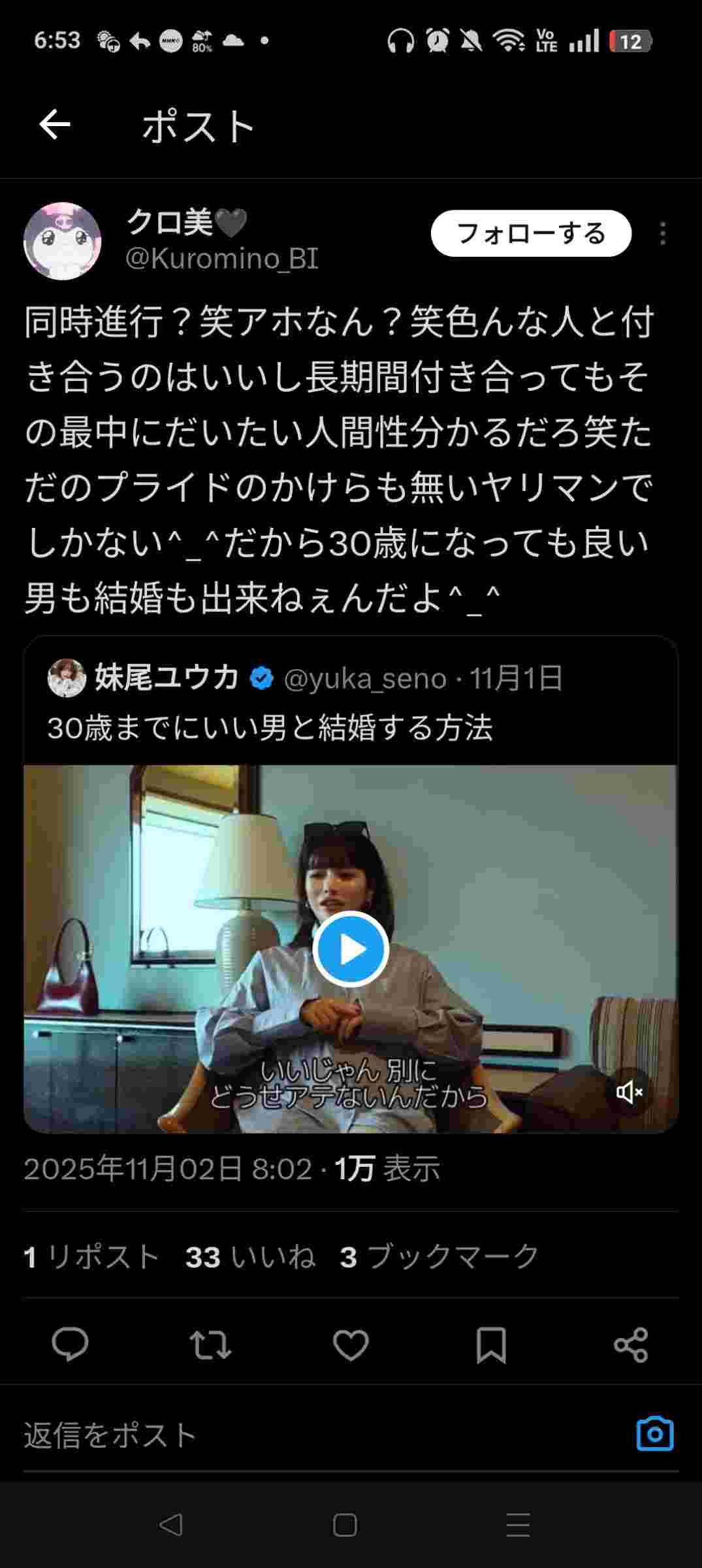The height and width of the screenshot is (1568, 702).
Task: Follow クロ美 with フォローする button
Action: (530, 233)
